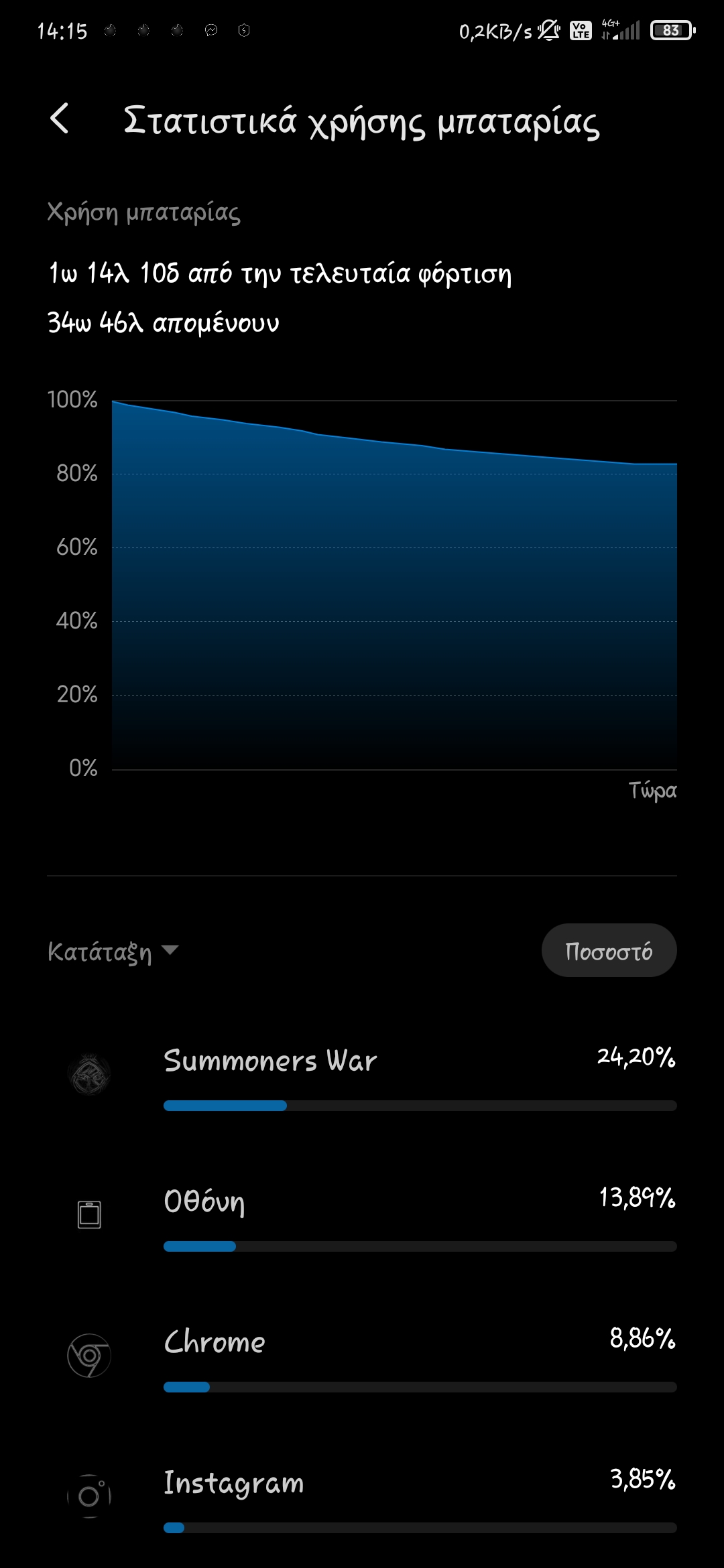Screen dimensions: 724x1568
Task: Tap the Ποσοστό button
Action: pyautogui.click(x=608, y=950)
